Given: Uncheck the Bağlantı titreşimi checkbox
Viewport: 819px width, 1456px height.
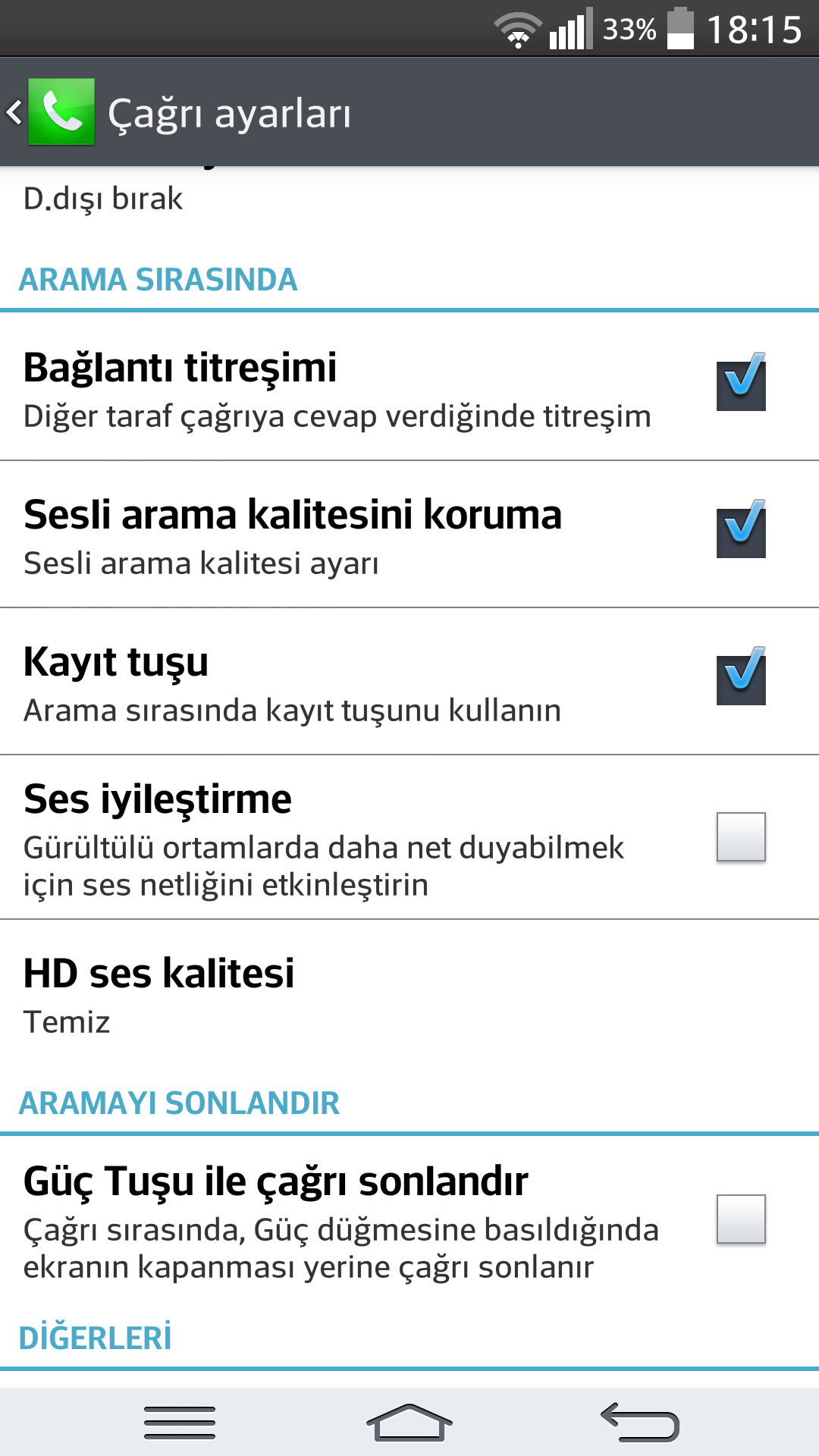Looking at the screenshot, I should 741,384.
